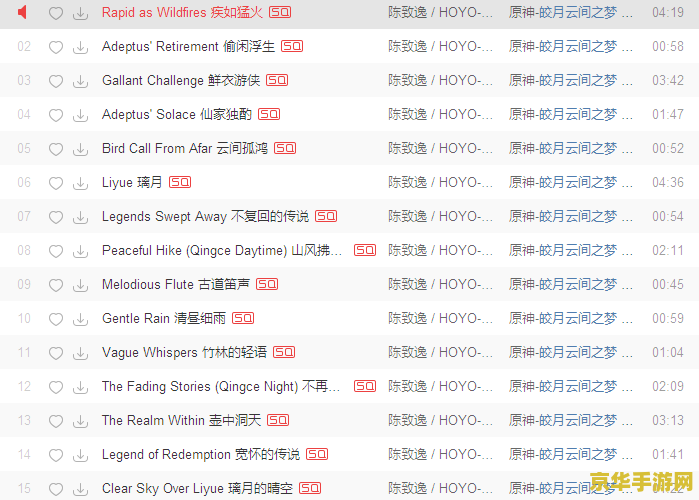Play Gallant Challenge 鲜衣游侠
This screenshot has width=699, height=500.
click(x=180, y=80)
